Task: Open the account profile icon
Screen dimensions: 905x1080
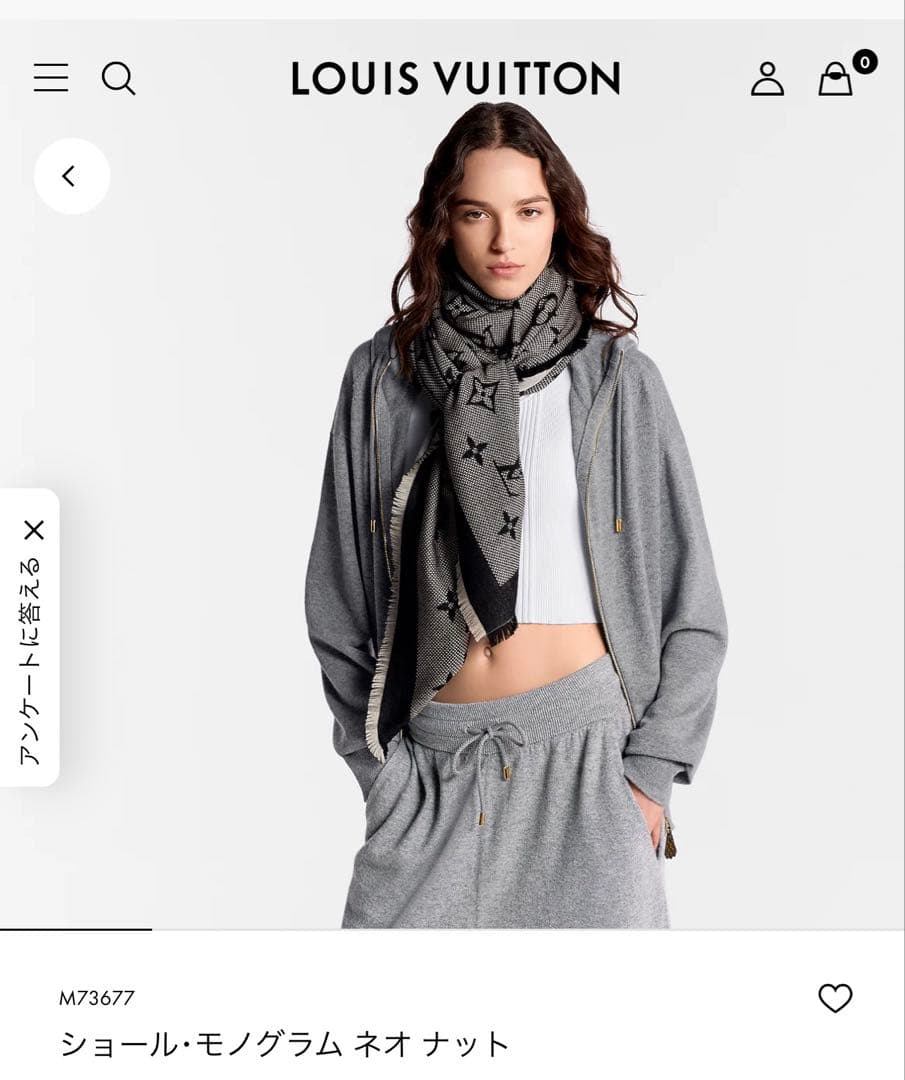Action: (x=768, y=80)
